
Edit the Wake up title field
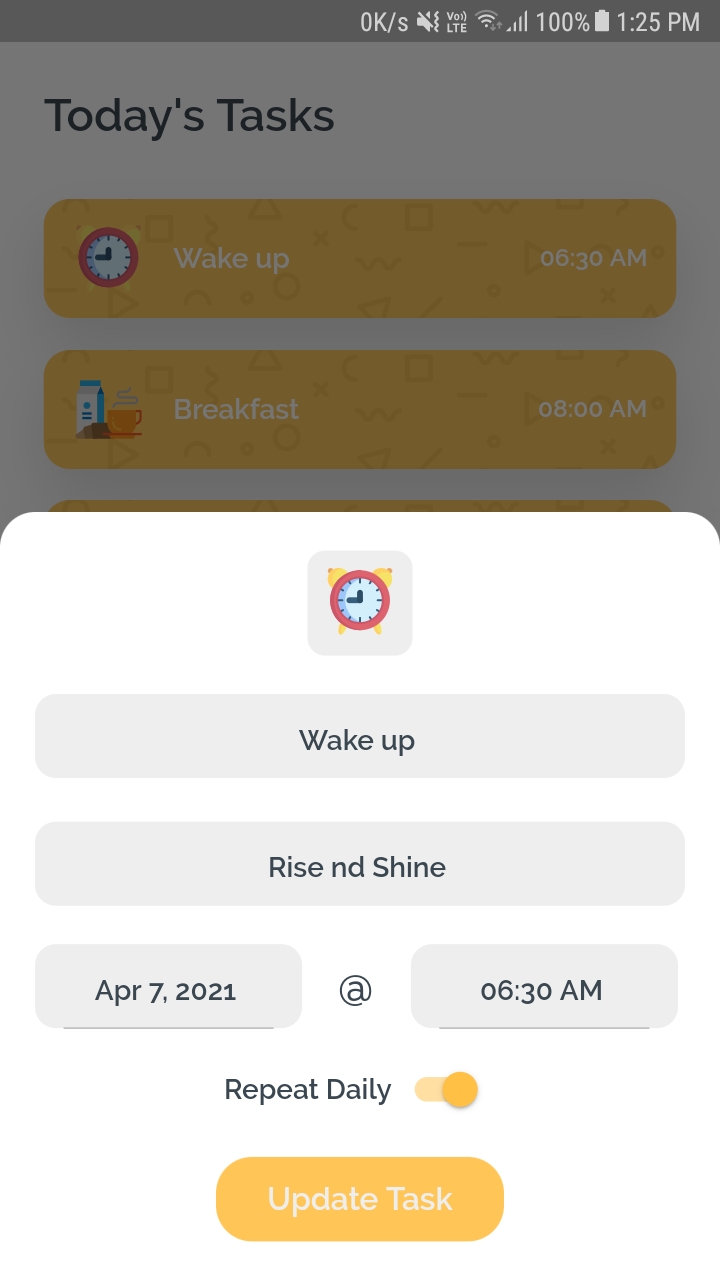[360, 736]
